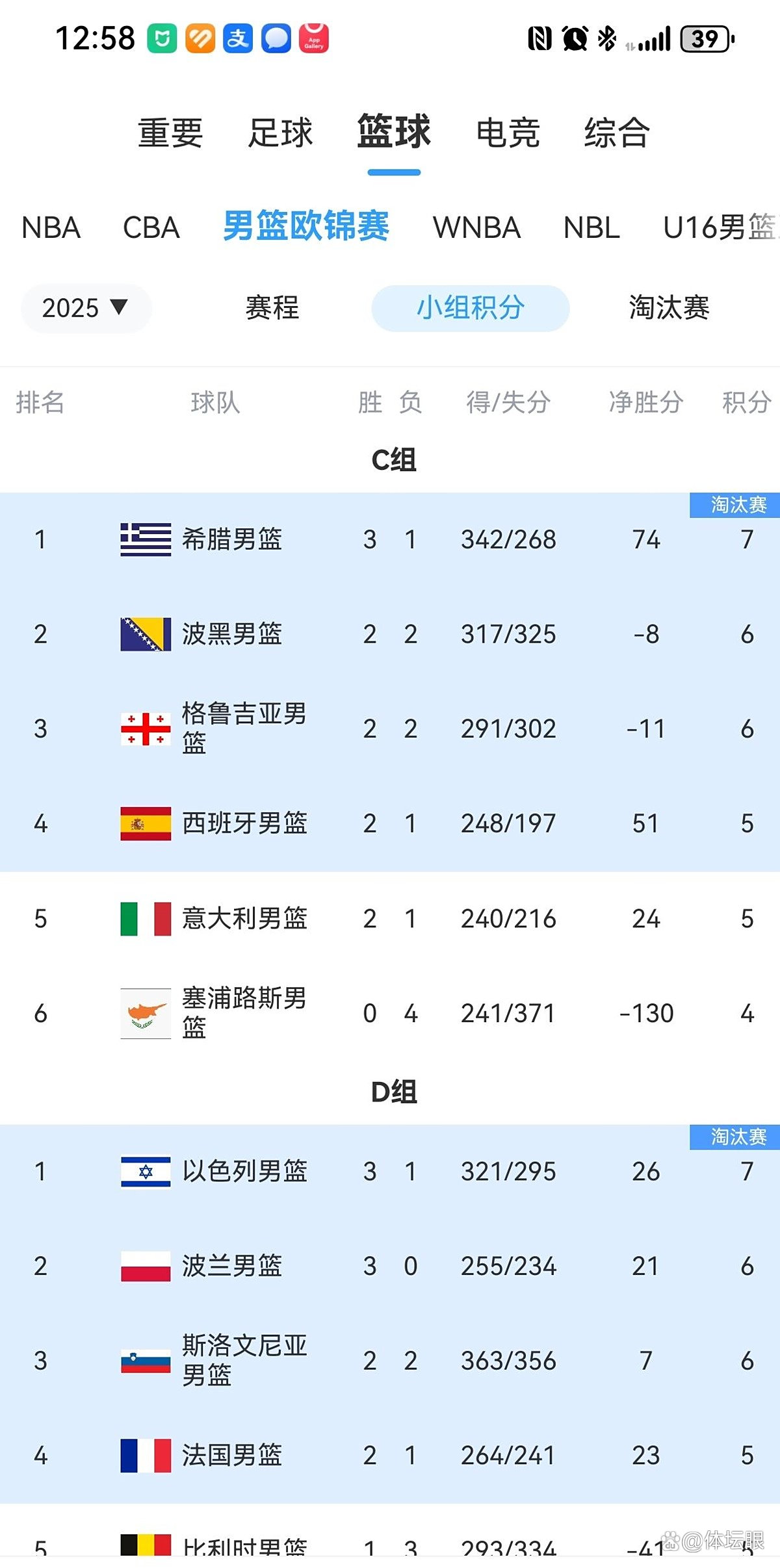
Task: Open the 法国男篮 team row
Action: (x=231, y=1456)
